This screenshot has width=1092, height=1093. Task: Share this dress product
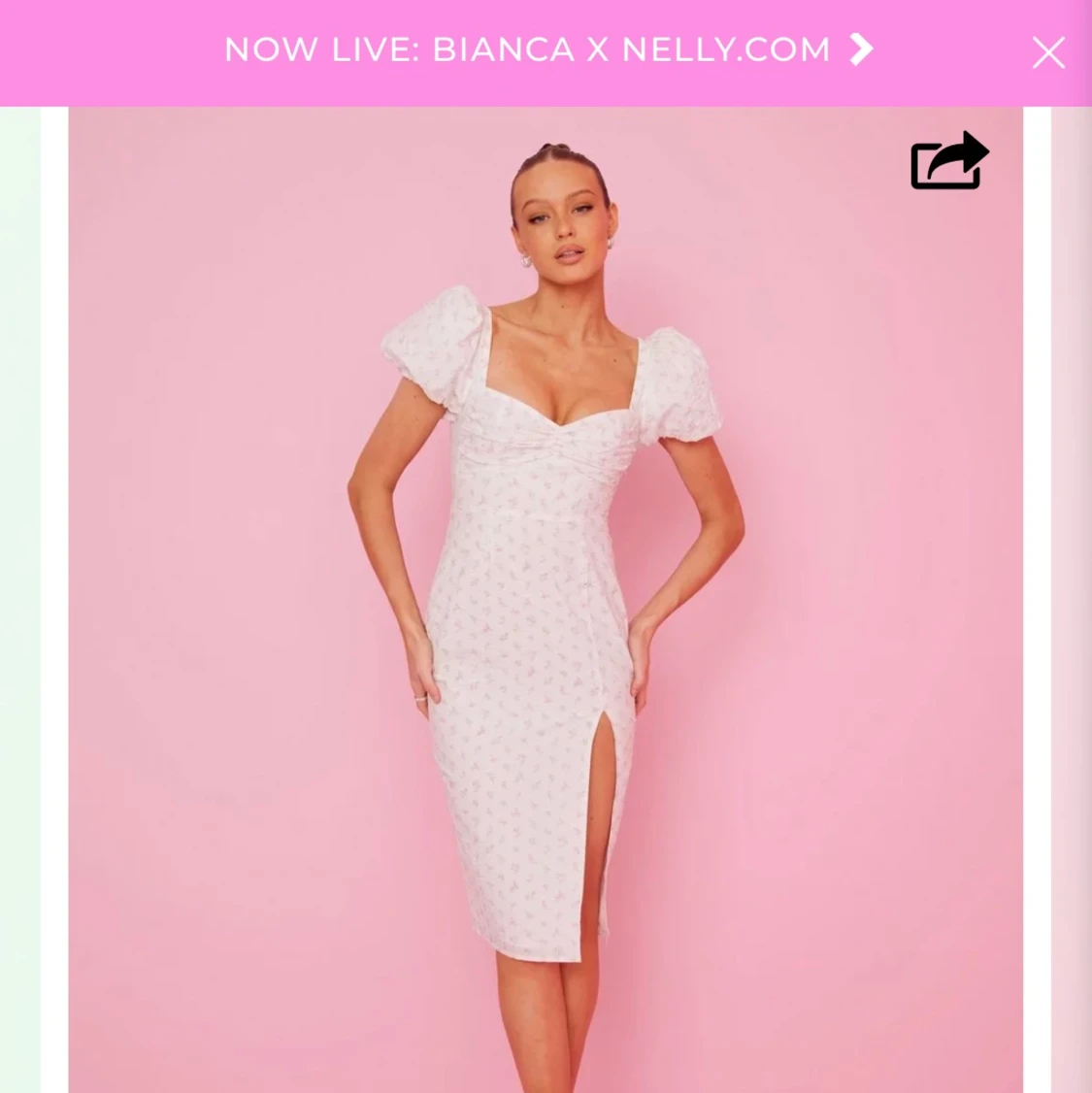pyautogui.click(x=948, y=162)
